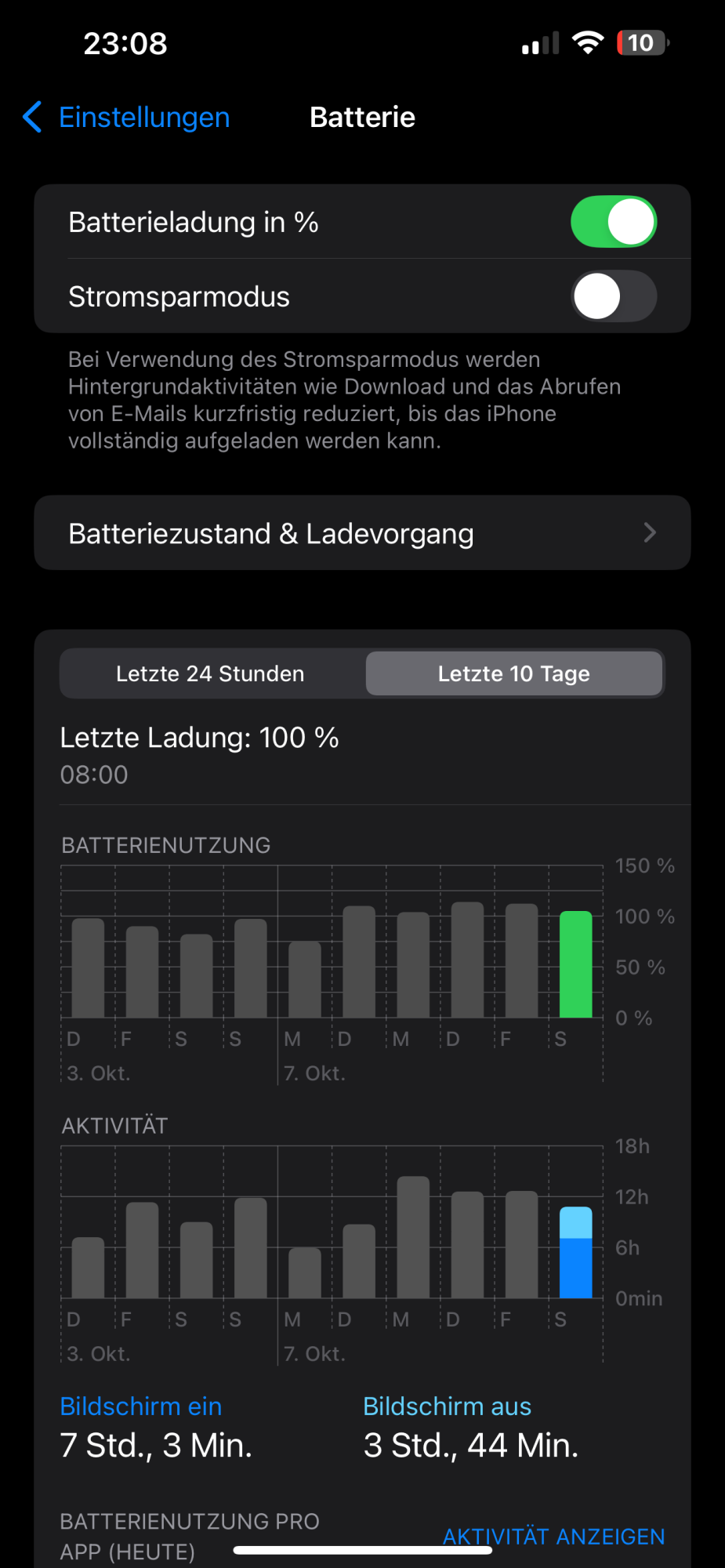Turn off Batterieladung in % switch
The image size is (725, 1568).
pos(613,222)
